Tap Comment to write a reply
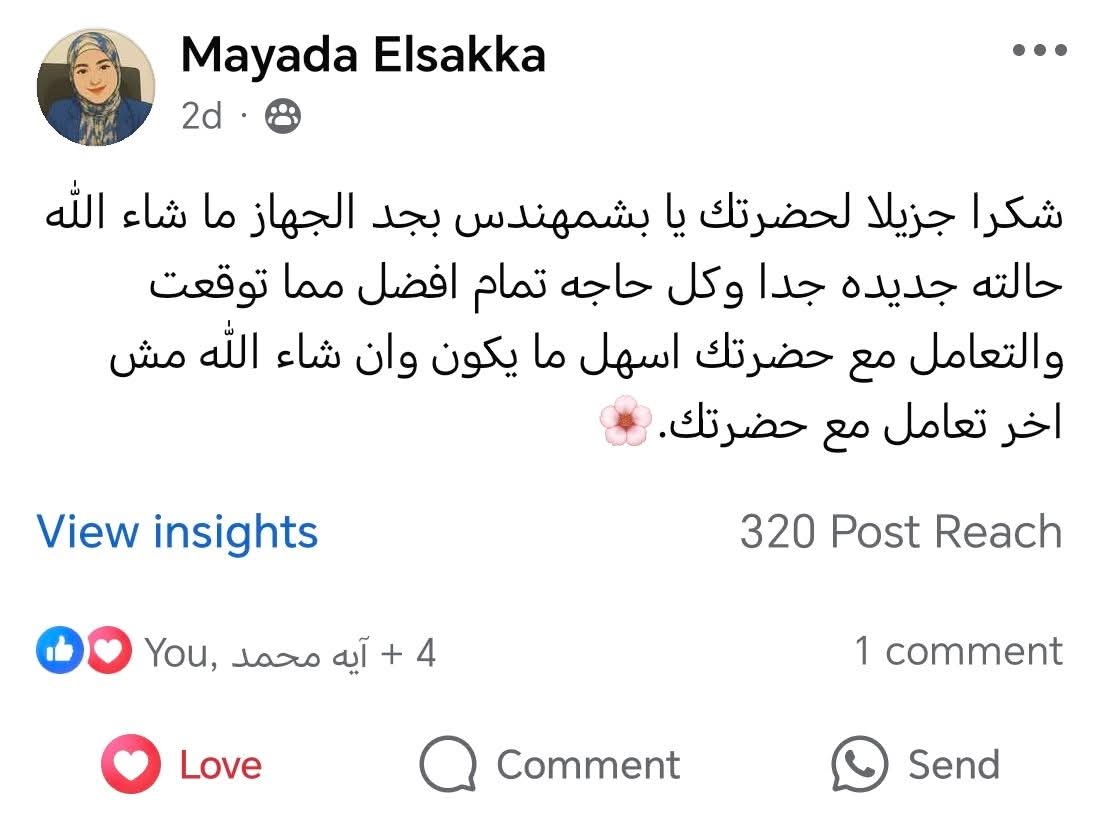The width and height of the screenshot is (1100, 820). 550,766
